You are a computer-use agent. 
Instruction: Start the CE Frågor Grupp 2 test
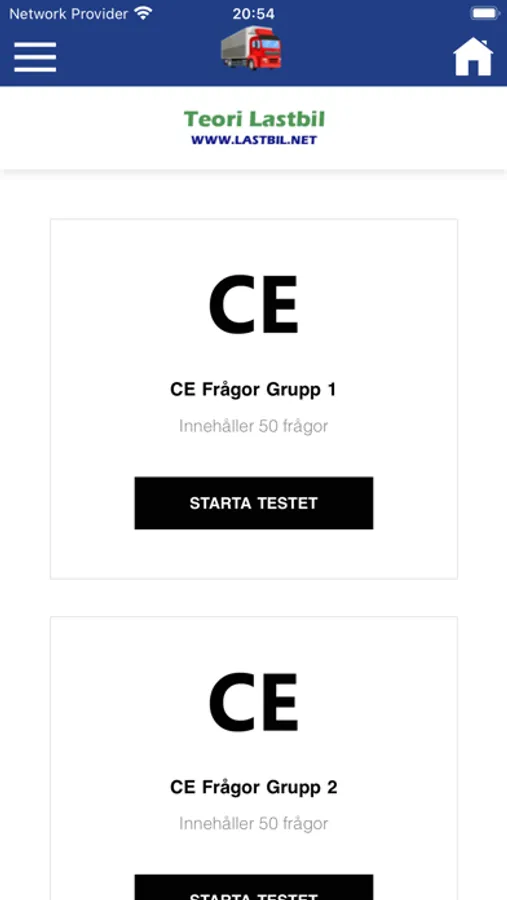254,887
